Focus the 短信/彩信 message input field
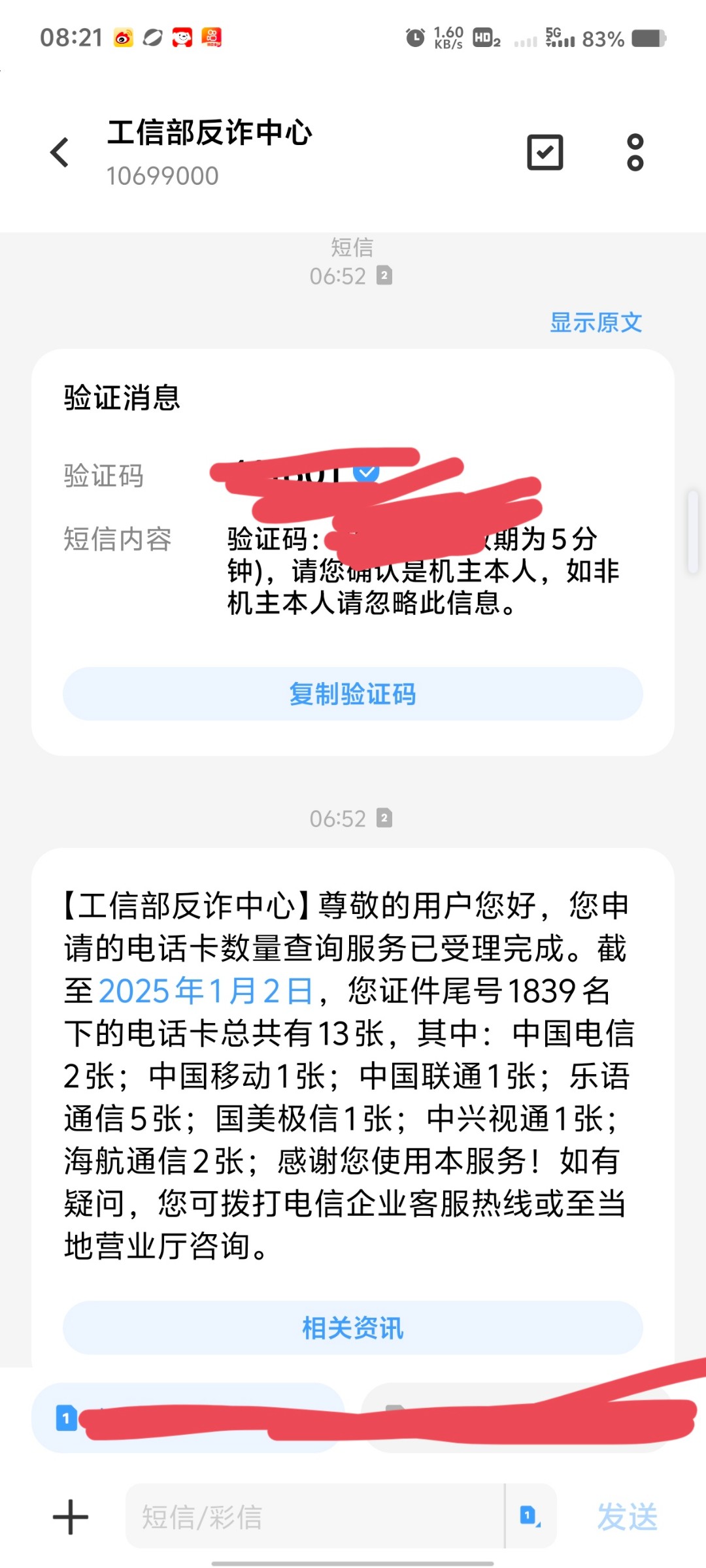706x1568 pixels. 315,1516
